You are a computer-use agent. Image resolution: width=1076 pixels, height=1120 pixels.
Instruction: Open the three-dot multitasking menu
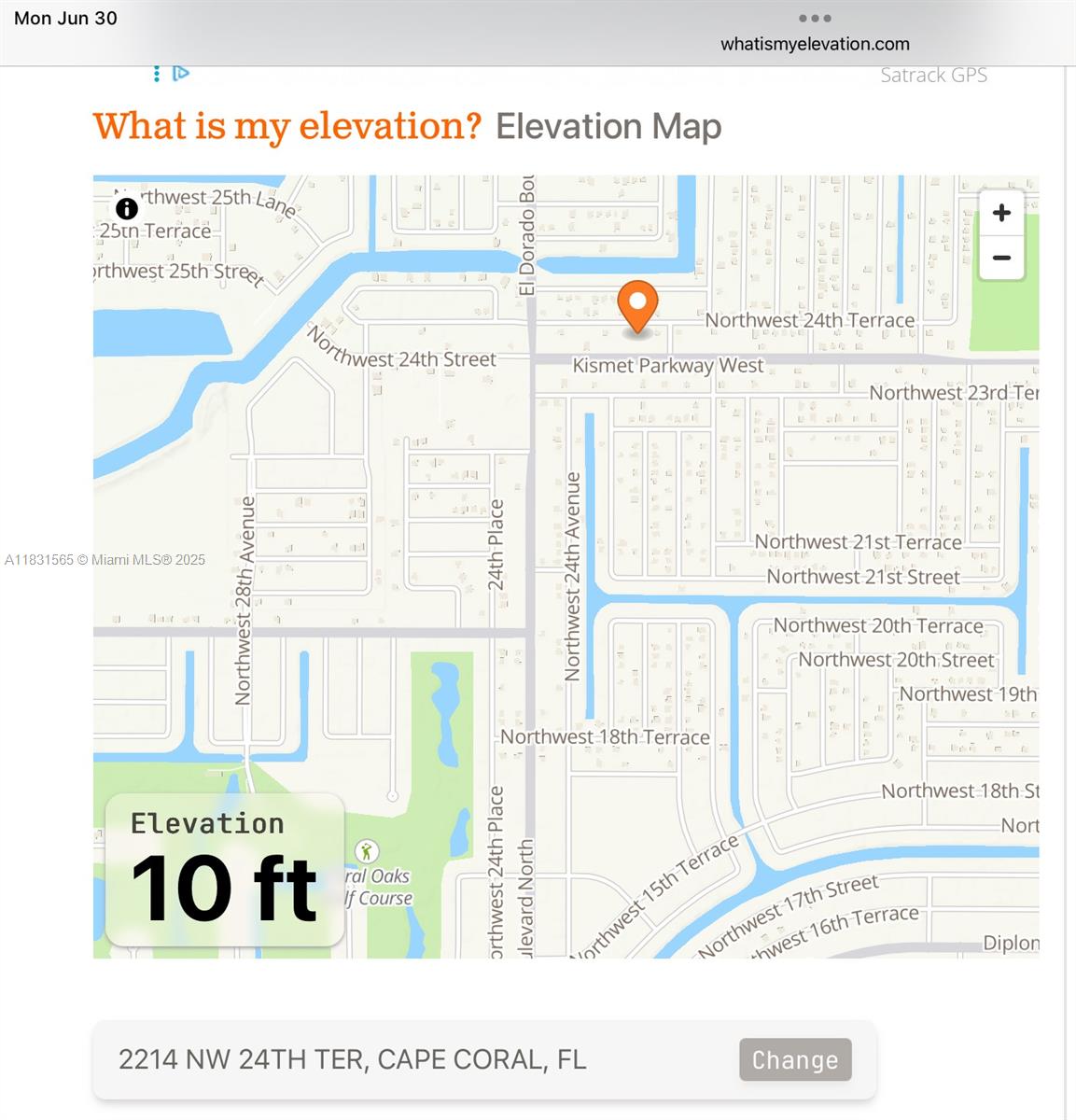point(814,18)
